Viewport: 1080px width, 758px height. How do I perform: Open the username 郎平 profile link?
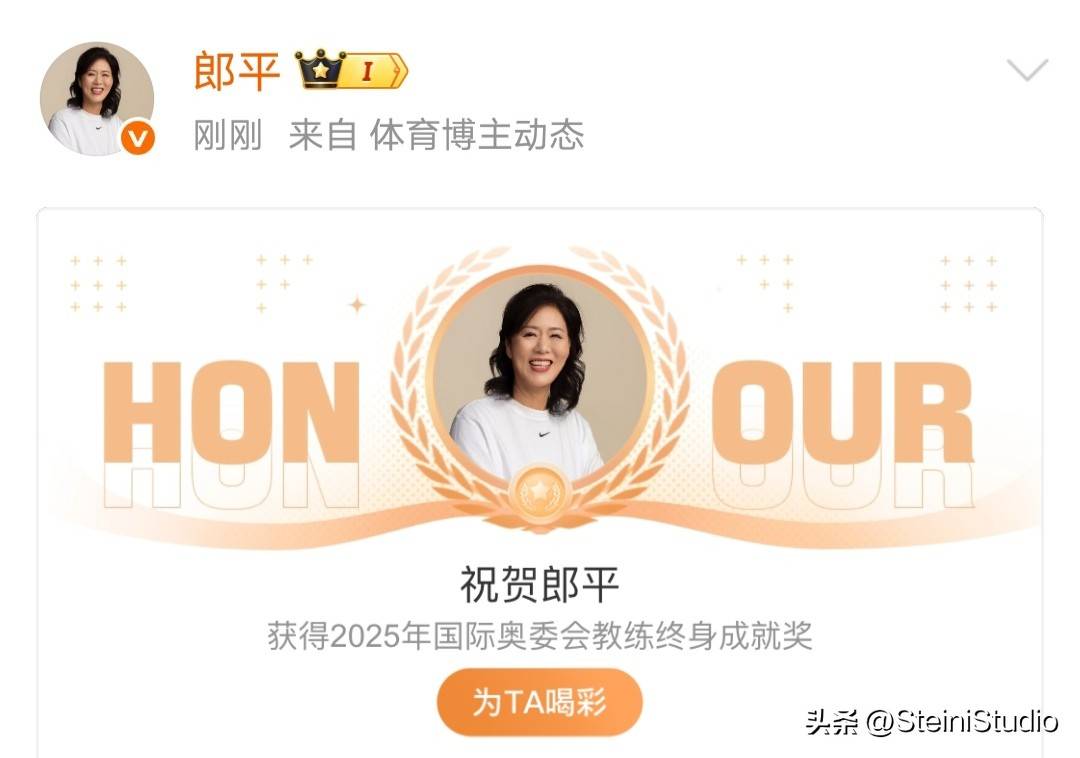237,70
